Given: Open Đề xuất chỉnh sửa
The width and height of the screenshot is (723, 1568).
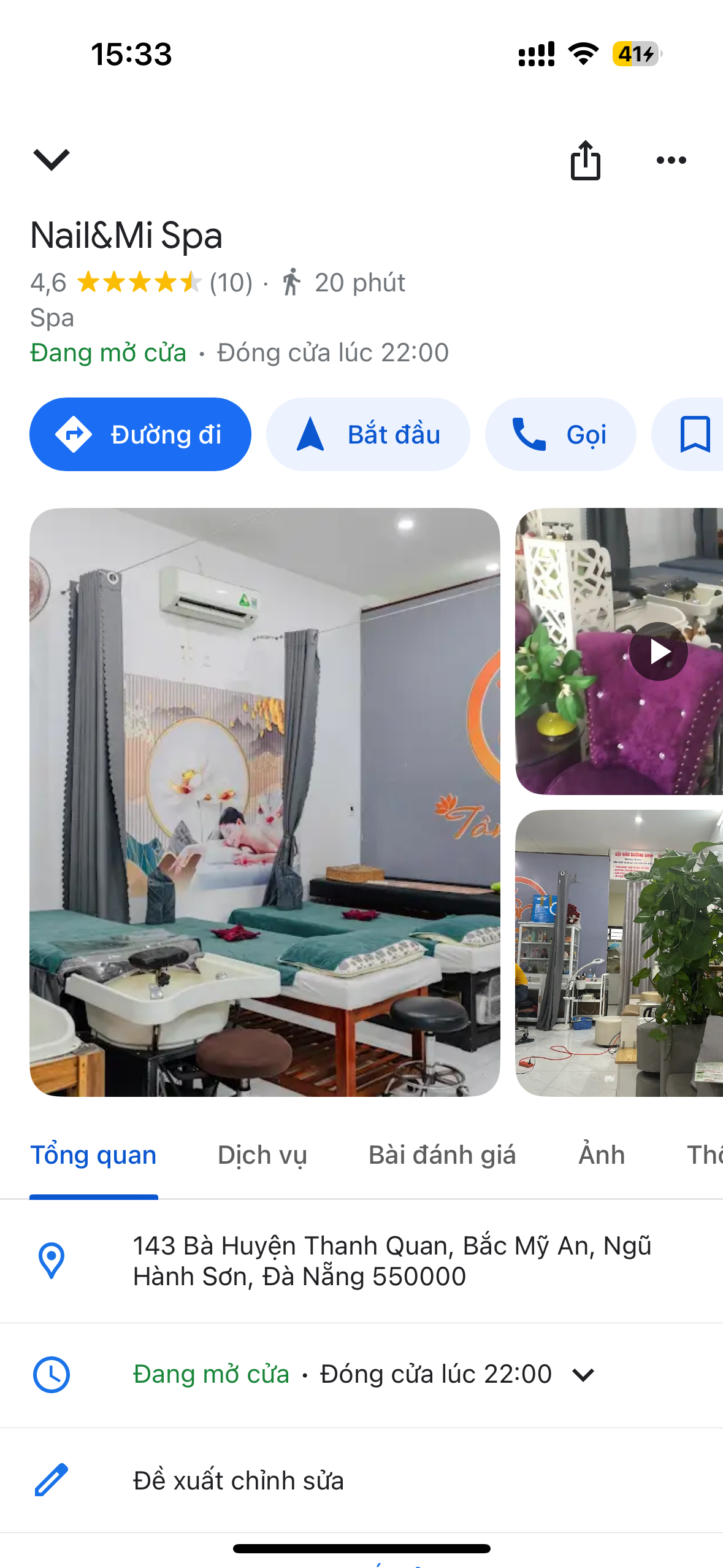Looking at the screenshot, I should click(238, 1481).
